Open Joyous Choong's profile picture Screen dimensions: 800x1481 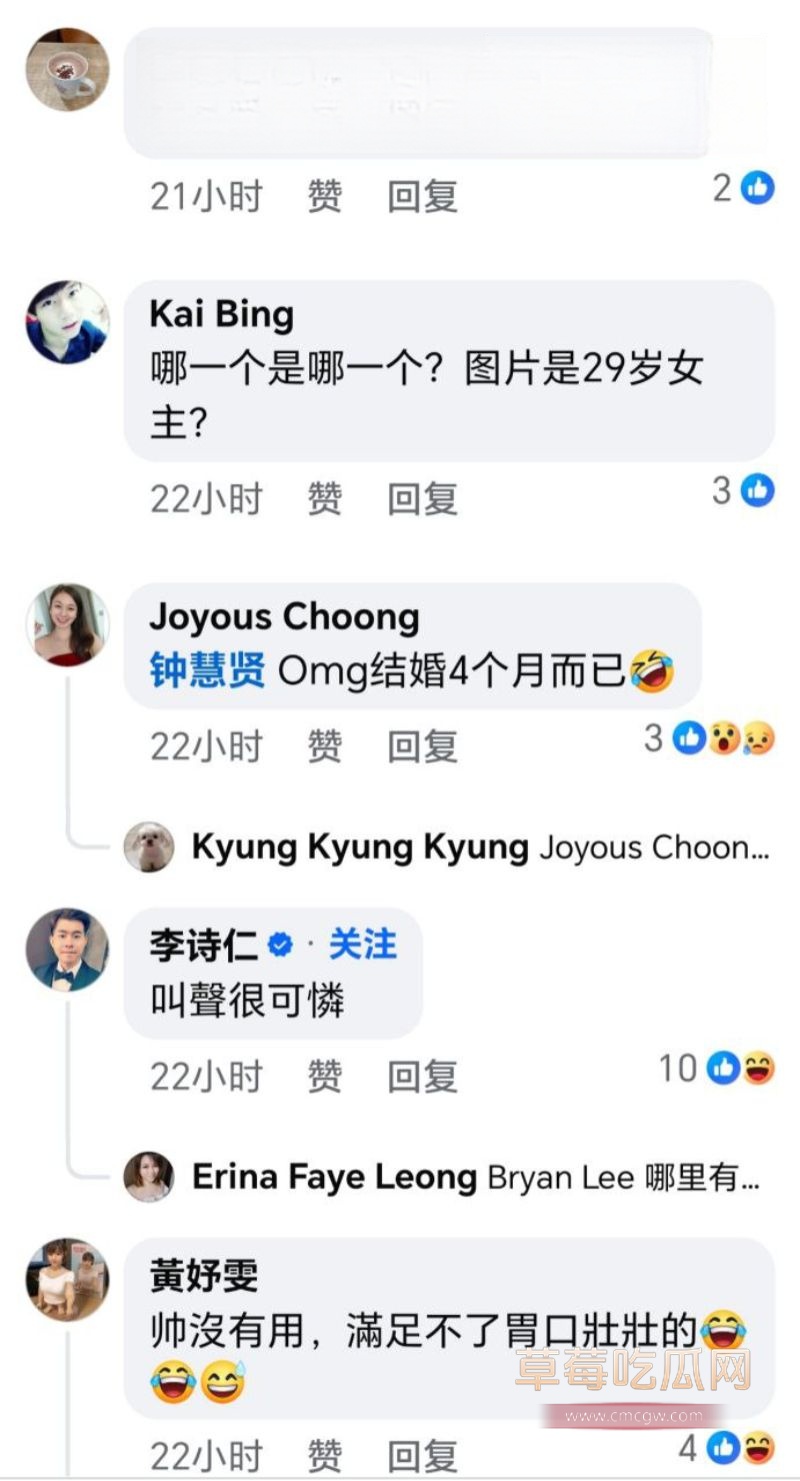pyautogui.click(x=64, y=625)
